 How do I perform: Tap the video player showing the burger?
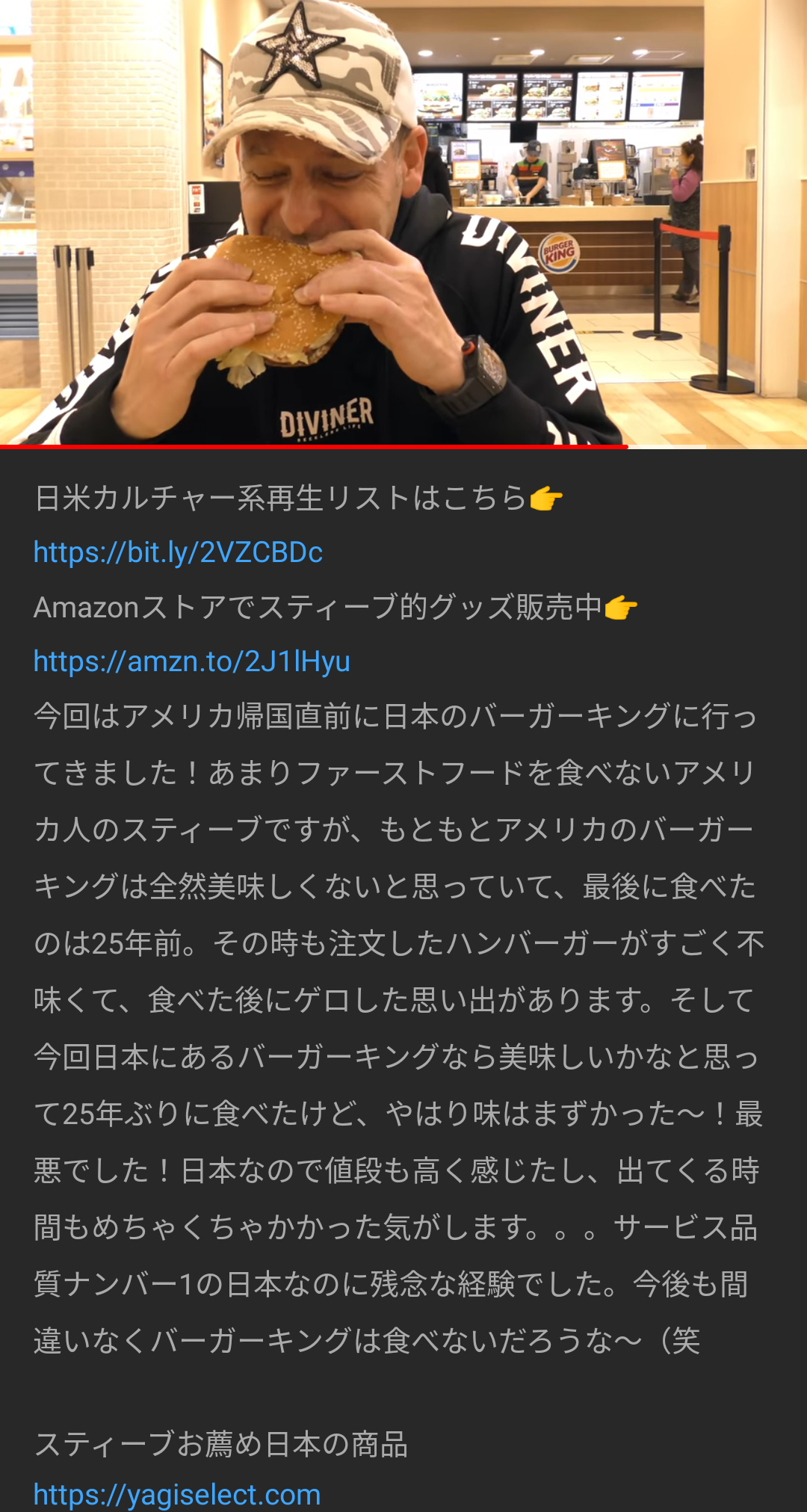(x=403, y=222)
